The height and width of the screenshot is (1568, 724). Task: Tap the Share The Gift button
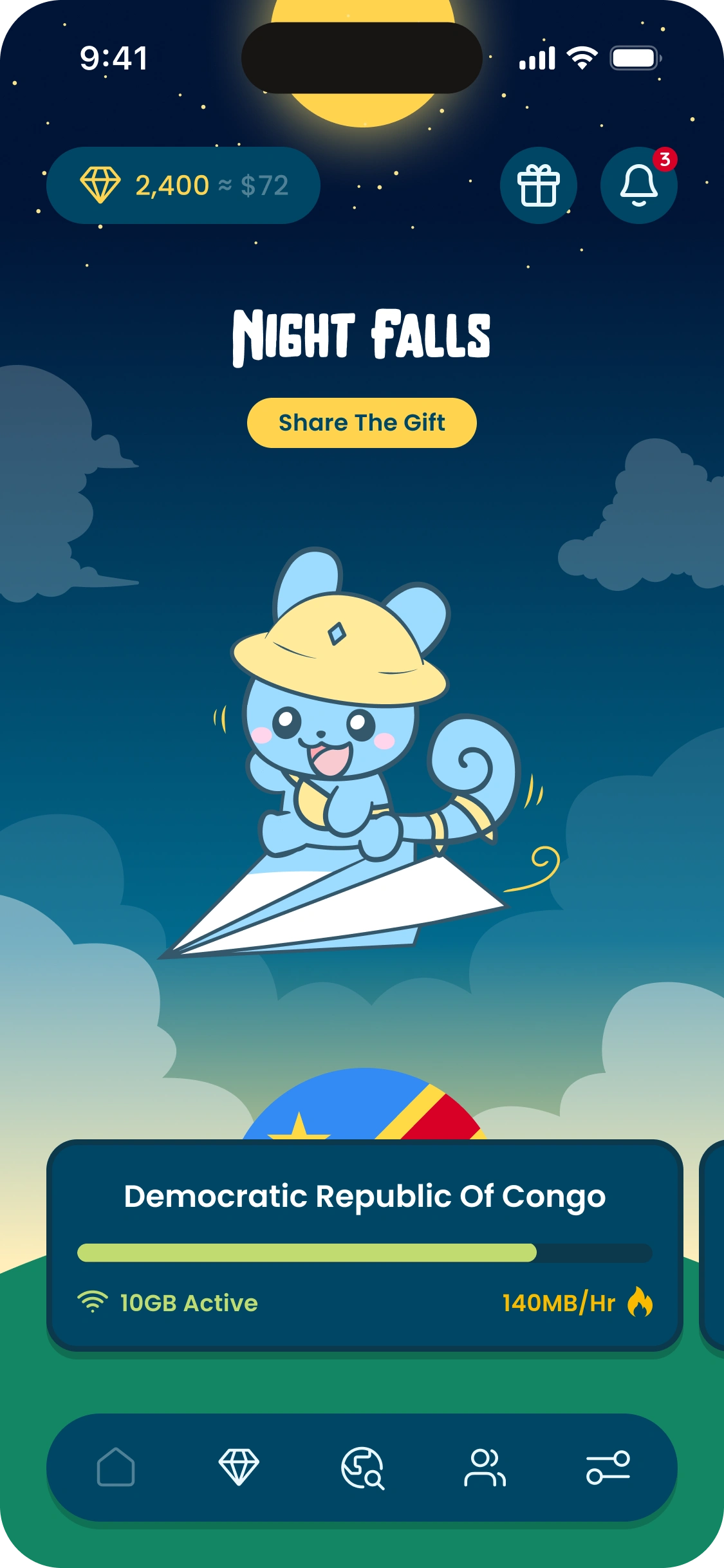362,423
